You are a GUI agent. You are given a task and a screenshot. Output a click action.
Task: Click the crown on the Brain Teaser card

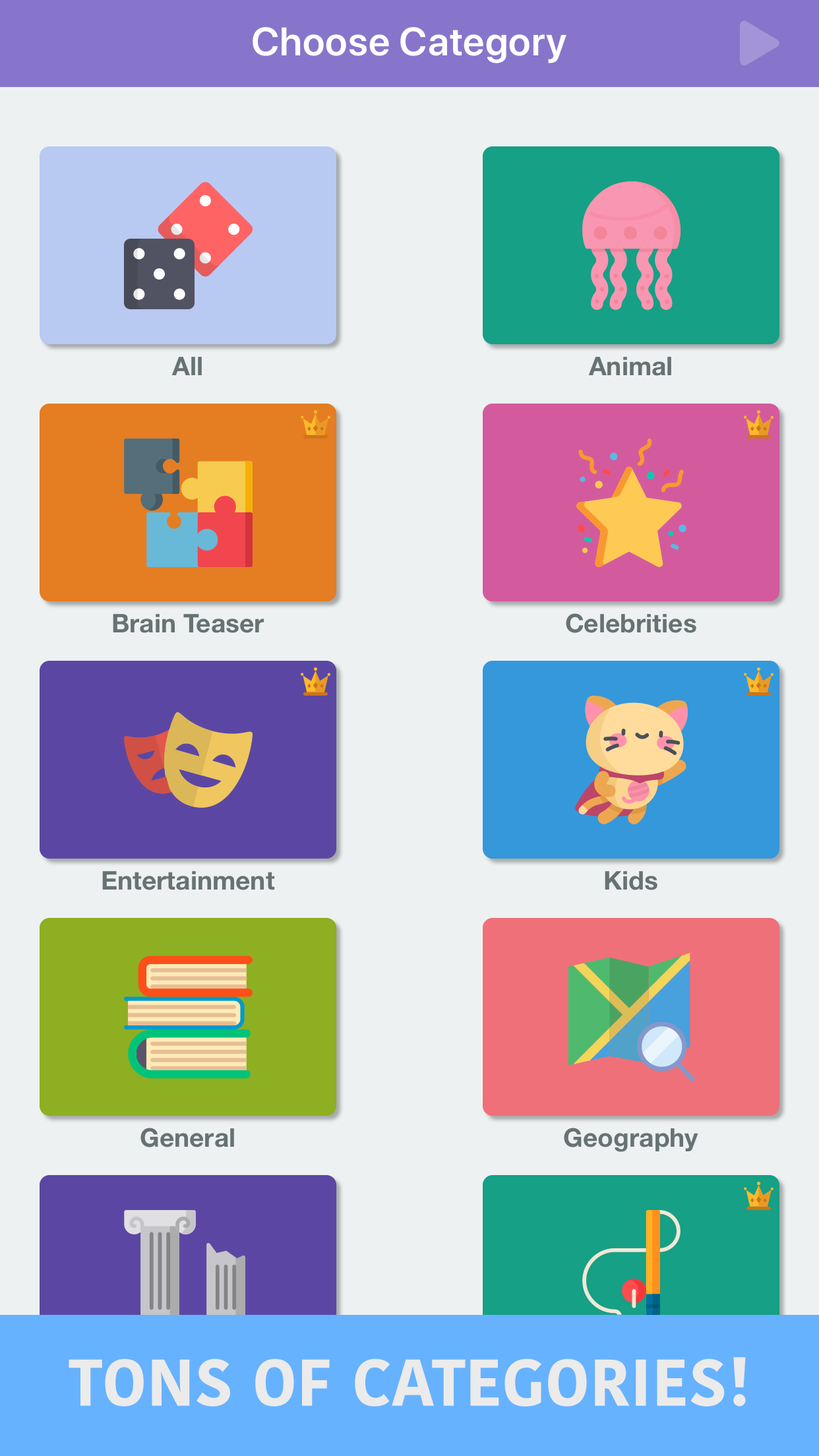[315, 426]
